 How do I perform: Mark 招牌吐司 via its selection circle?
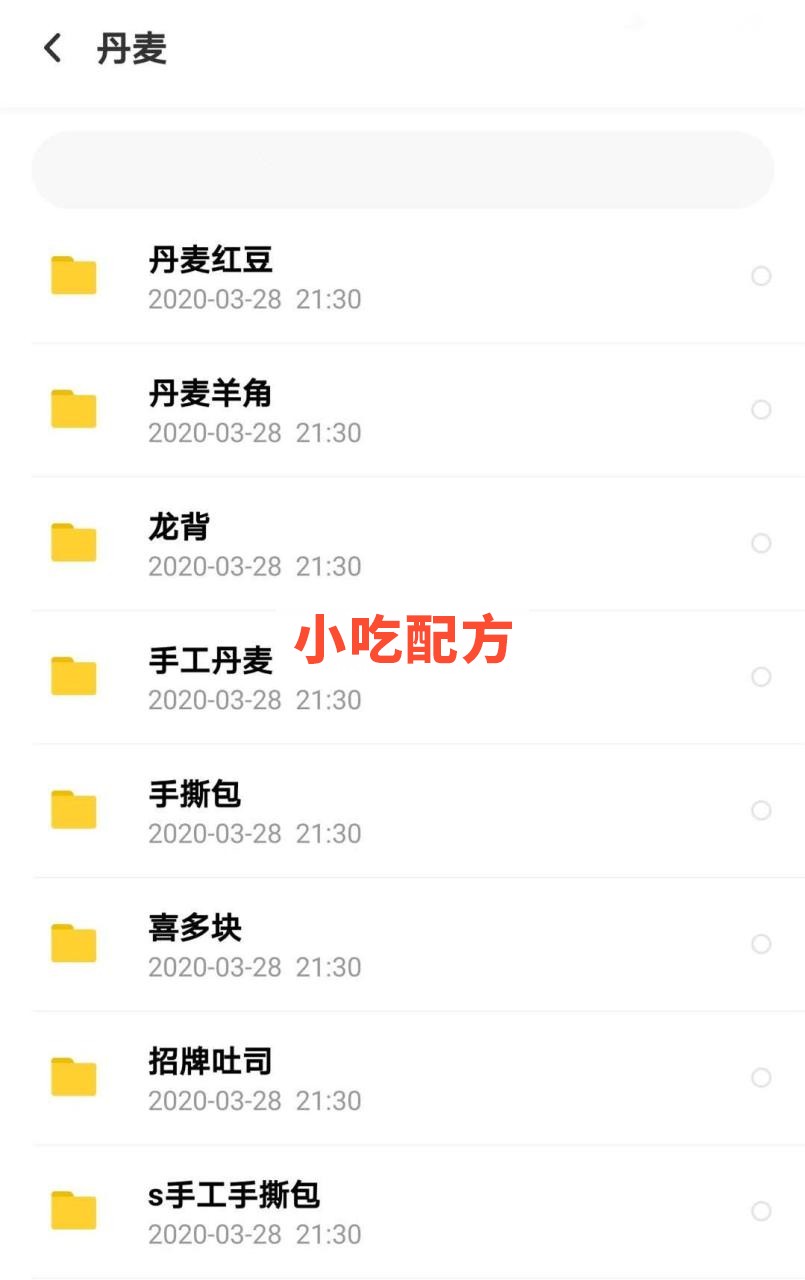(x=762, y=1077)
